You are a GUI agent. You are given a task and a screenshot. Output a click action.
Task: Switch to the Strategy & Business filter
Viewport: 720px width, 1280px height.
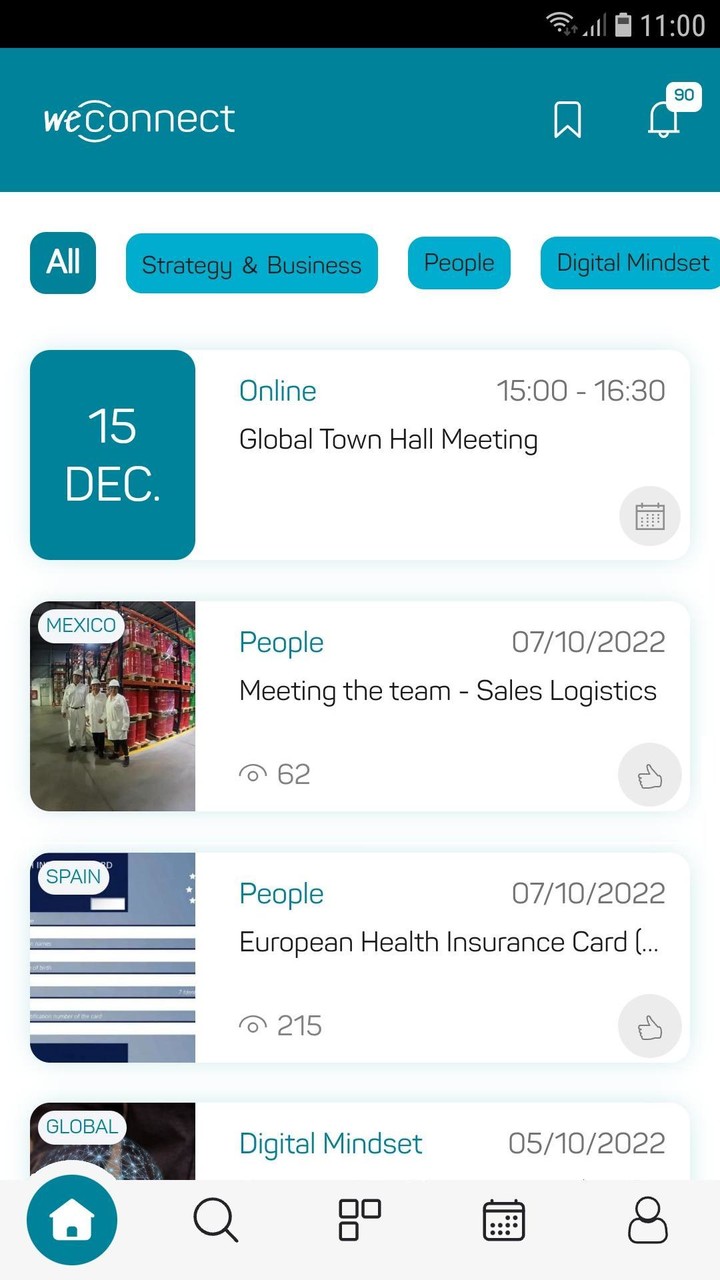pos(251,263)
